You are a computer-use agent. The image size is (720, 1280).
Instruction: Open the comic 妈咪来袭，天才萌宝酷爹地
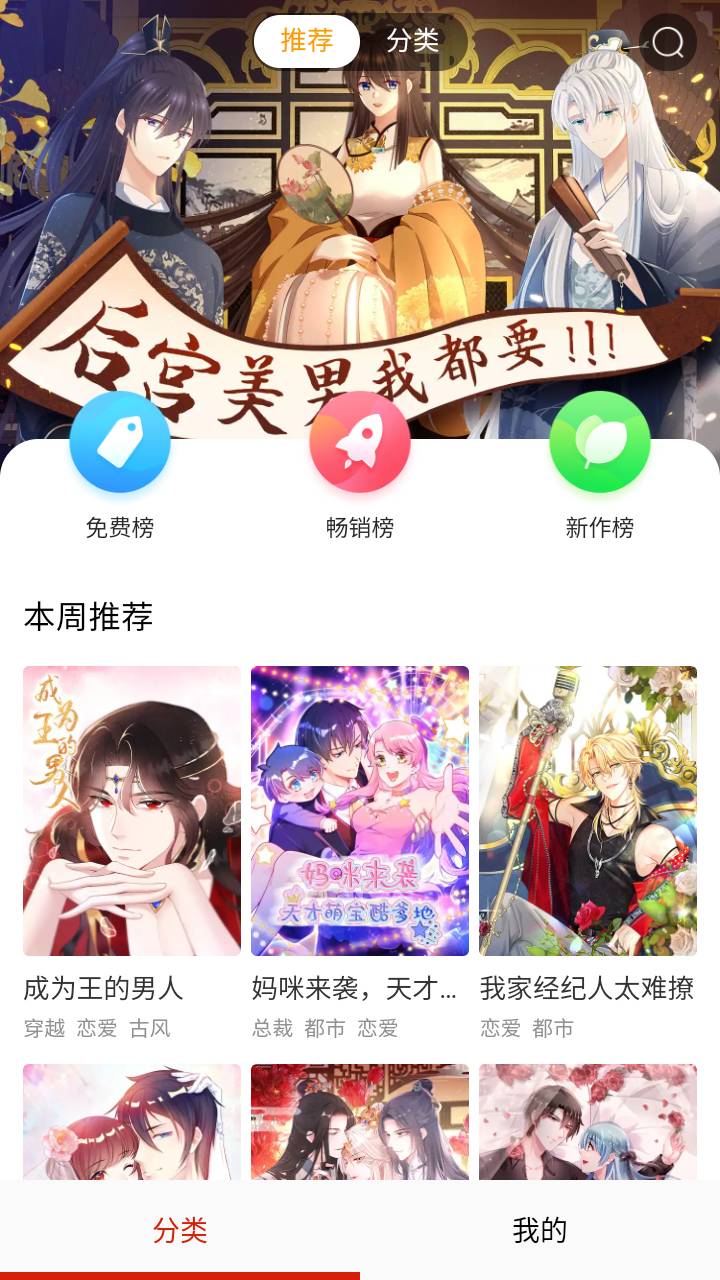[360, 811]
